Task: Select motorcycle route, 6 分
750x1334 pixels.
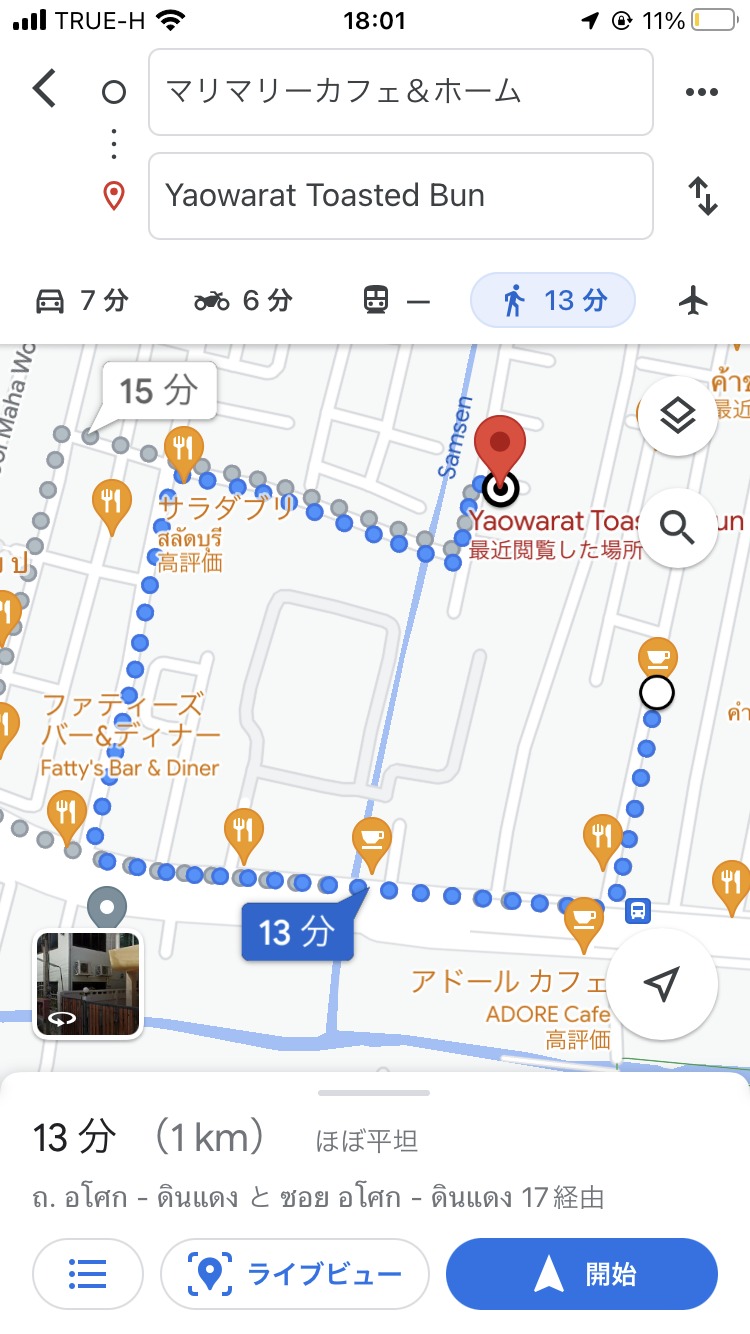Action: [243, 300]
